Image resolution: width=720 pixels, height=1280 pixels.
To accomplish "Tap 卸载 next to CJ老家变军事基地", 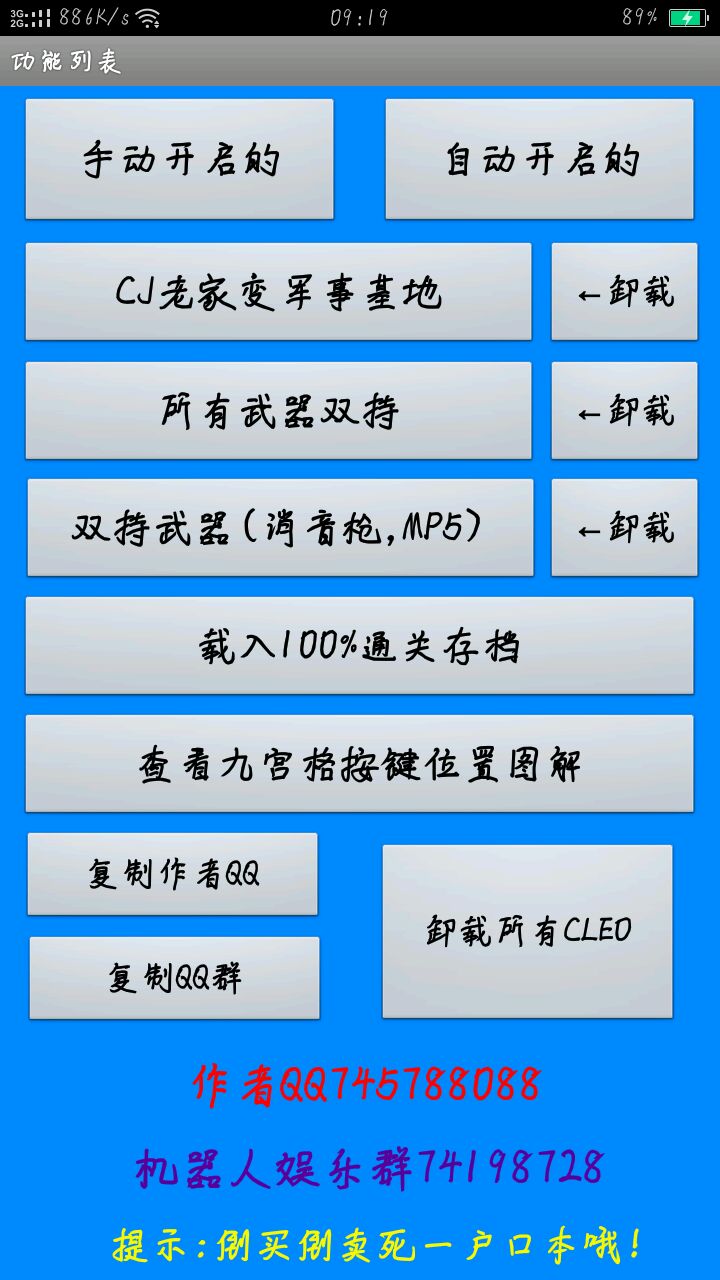I will click(x=624, y=292).
